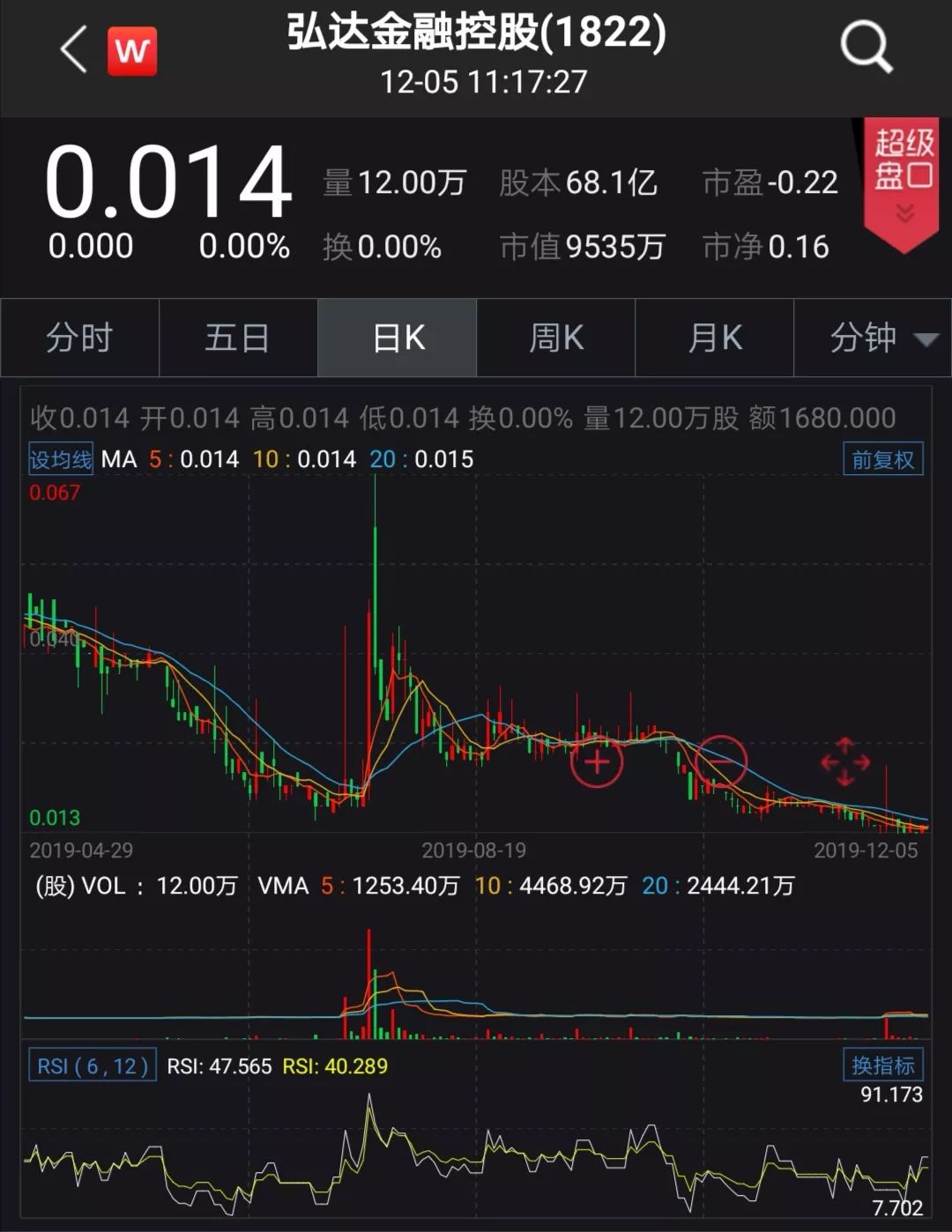The height and width of the screenshot is (1232, 952).
Task: Select the 五日 five-day view
Action: (238, 338)
